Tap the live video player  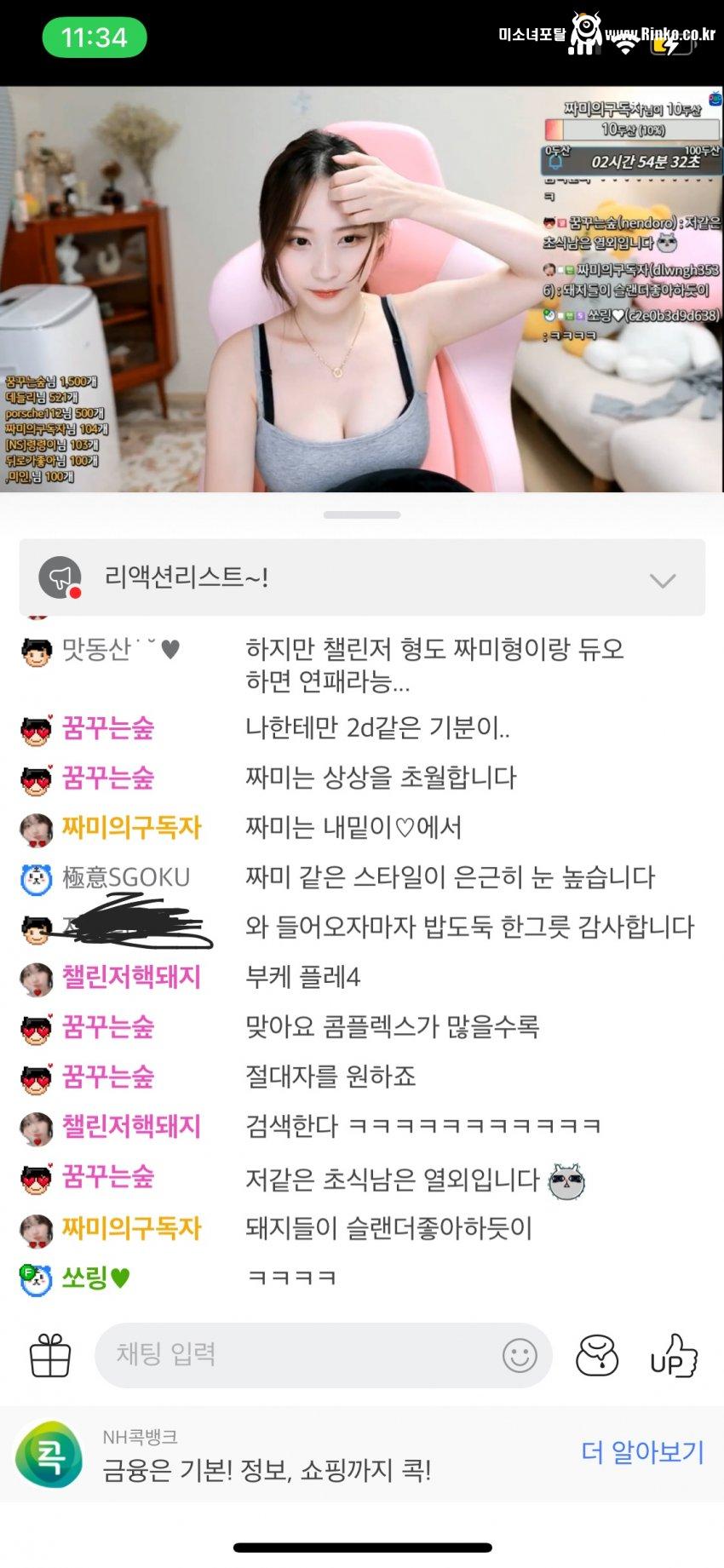click(x=362, y=290)
